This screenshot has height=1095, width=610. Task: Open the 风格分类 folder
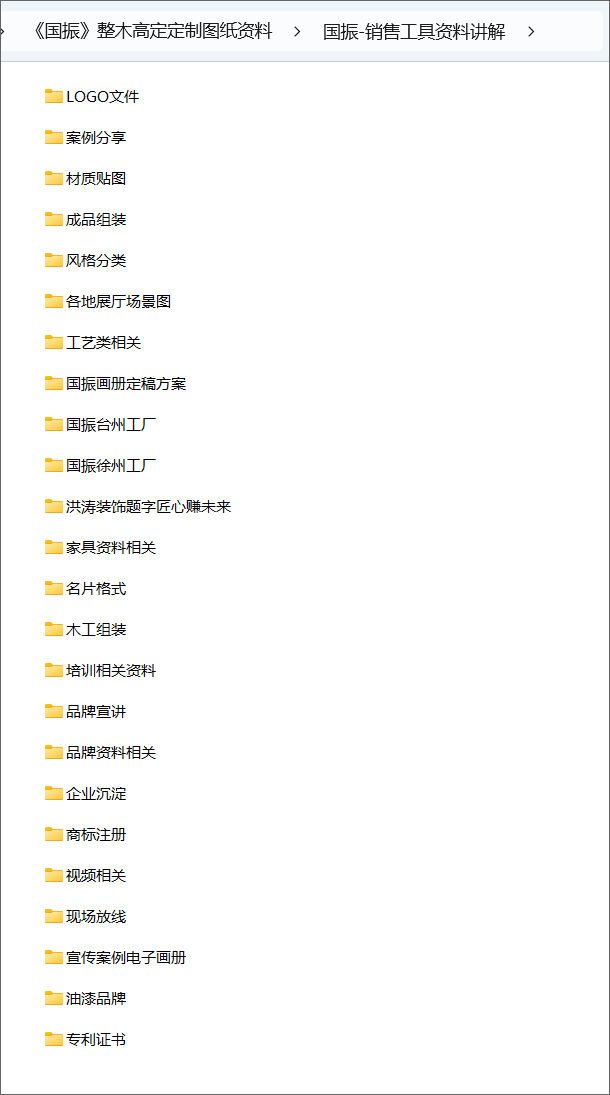[x=95, y=261]
